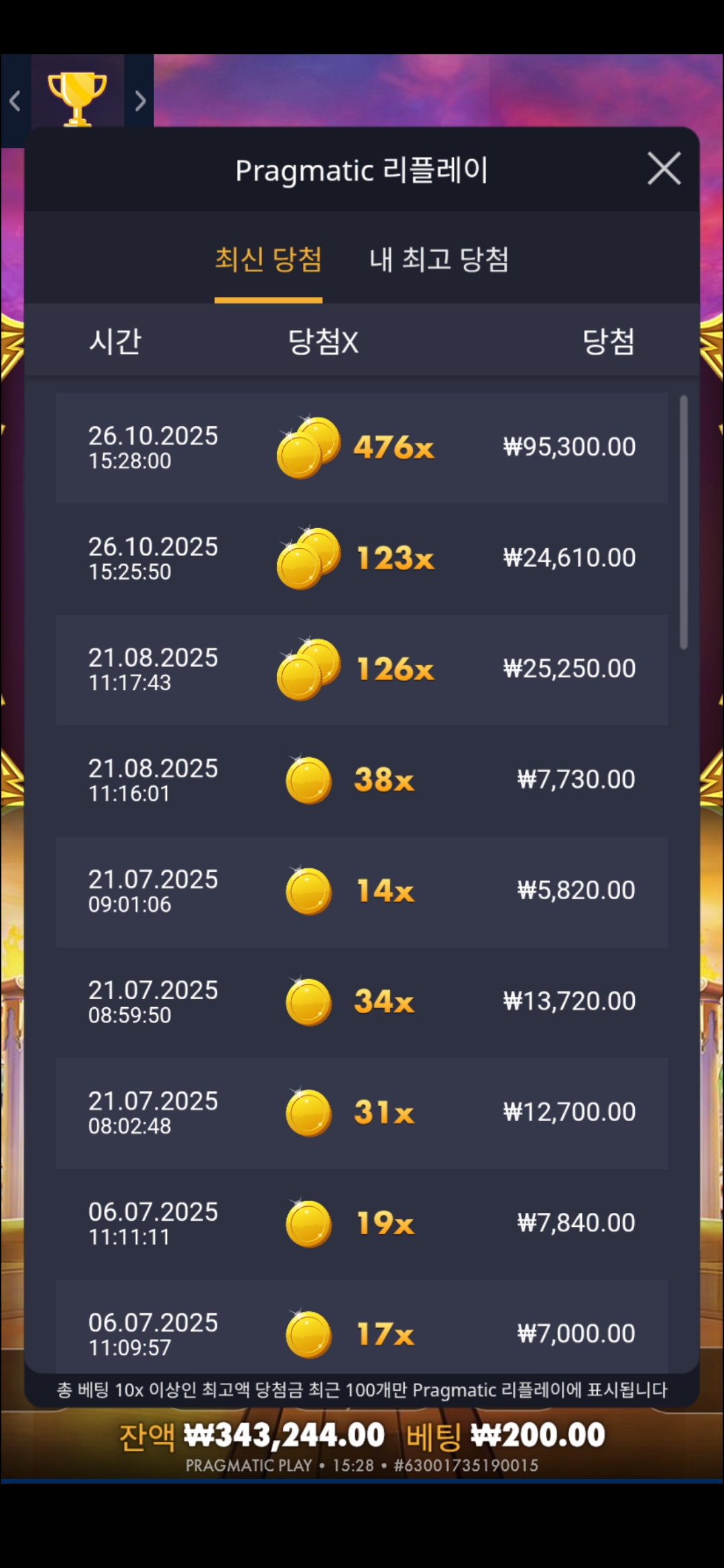Open the 123x win replay
The width and height of the screenshot is (724, 1568).
click(x=362, y=558)
